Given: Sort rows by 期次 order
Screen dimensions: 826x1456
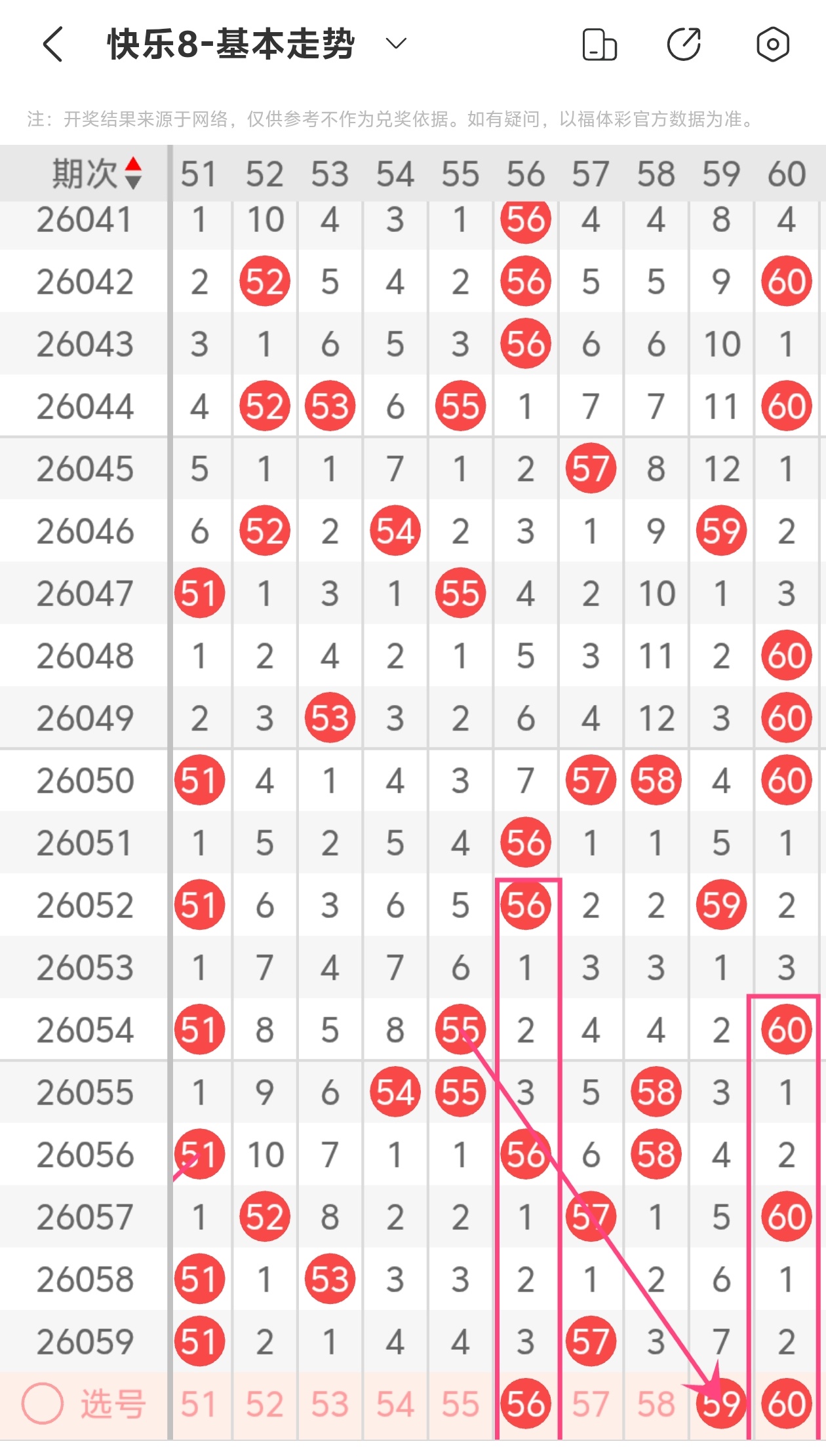Looking at the screenshot, I should (133, 174).
